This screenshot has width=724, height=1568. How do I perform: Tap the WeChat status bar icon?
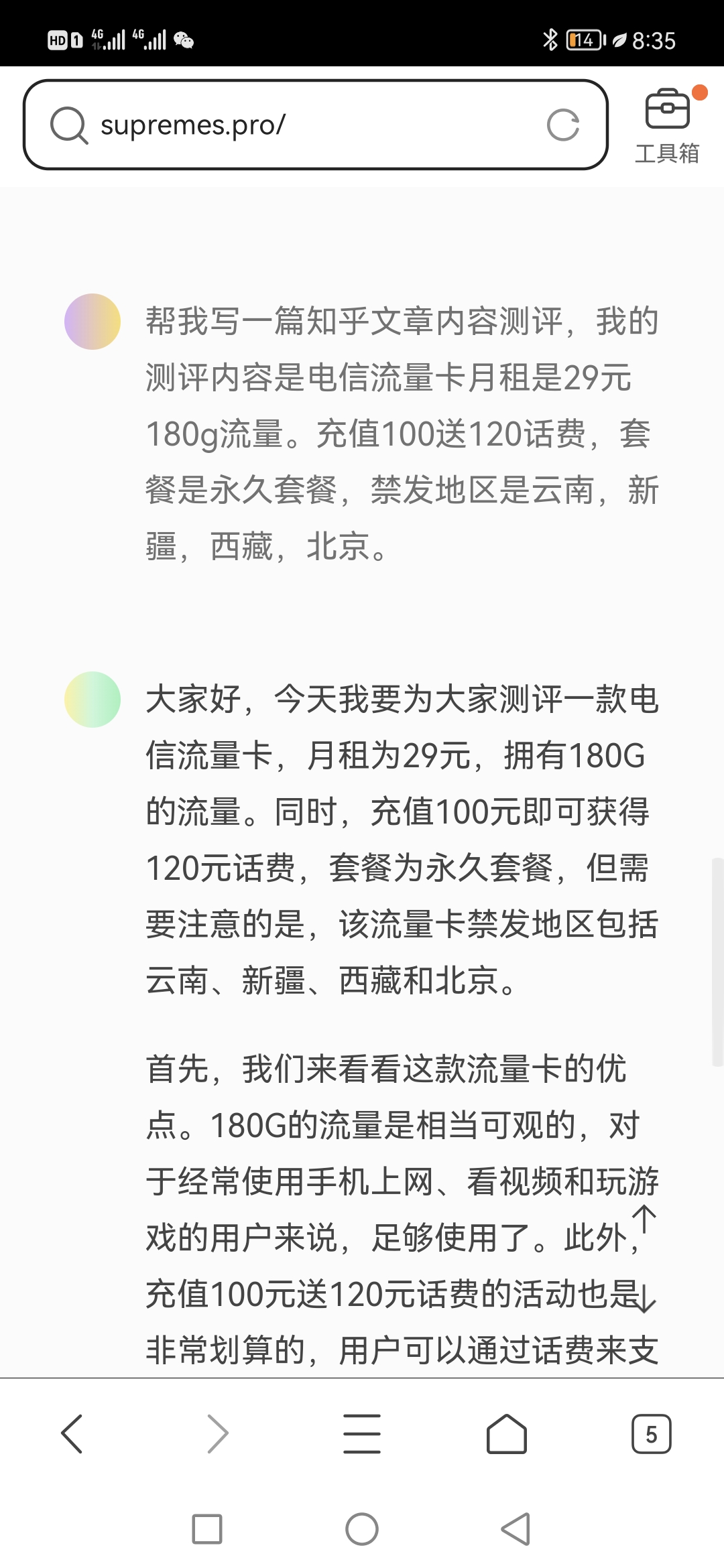click(182, 40)
